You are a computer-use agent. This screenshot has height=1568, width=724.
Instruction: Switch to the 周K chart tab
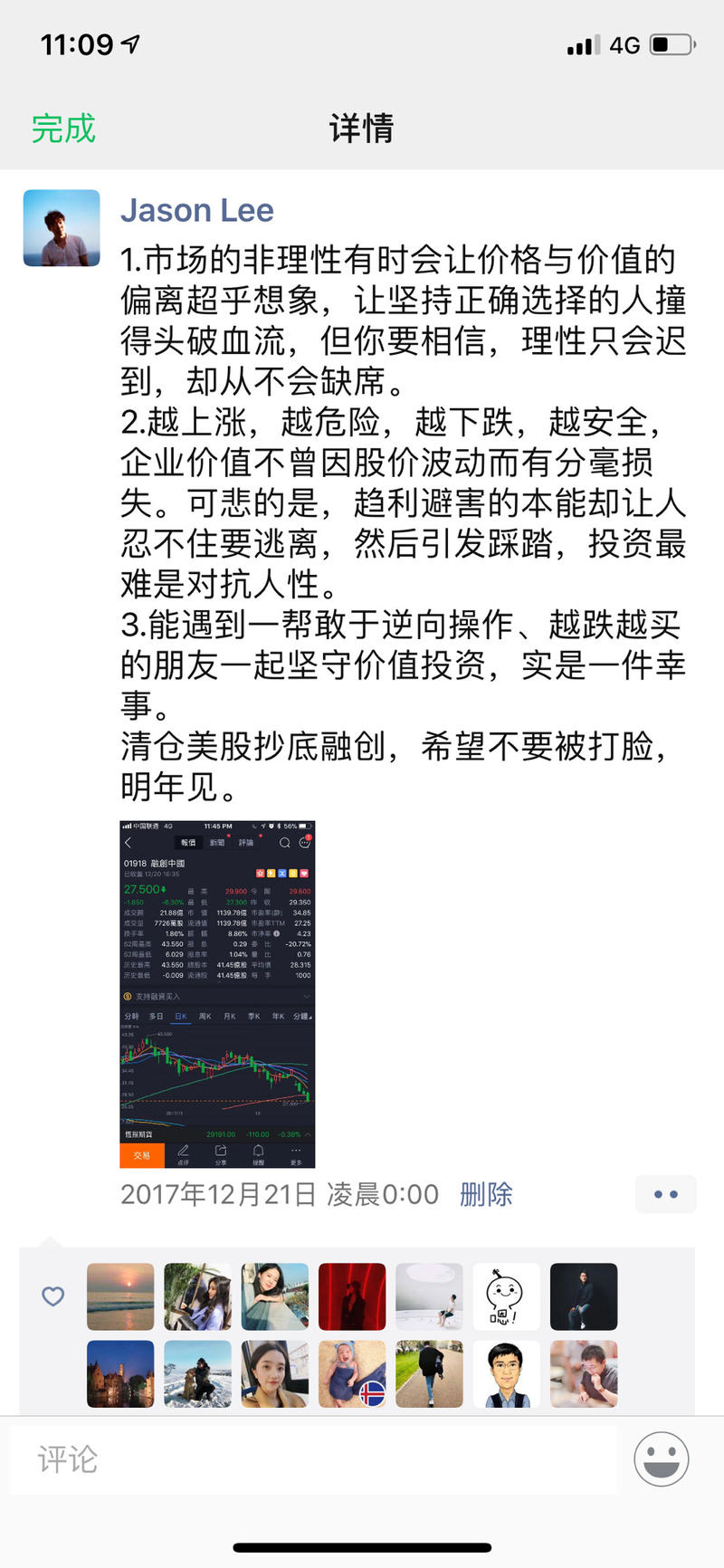pyautogui.click(x=205, y=1017)
